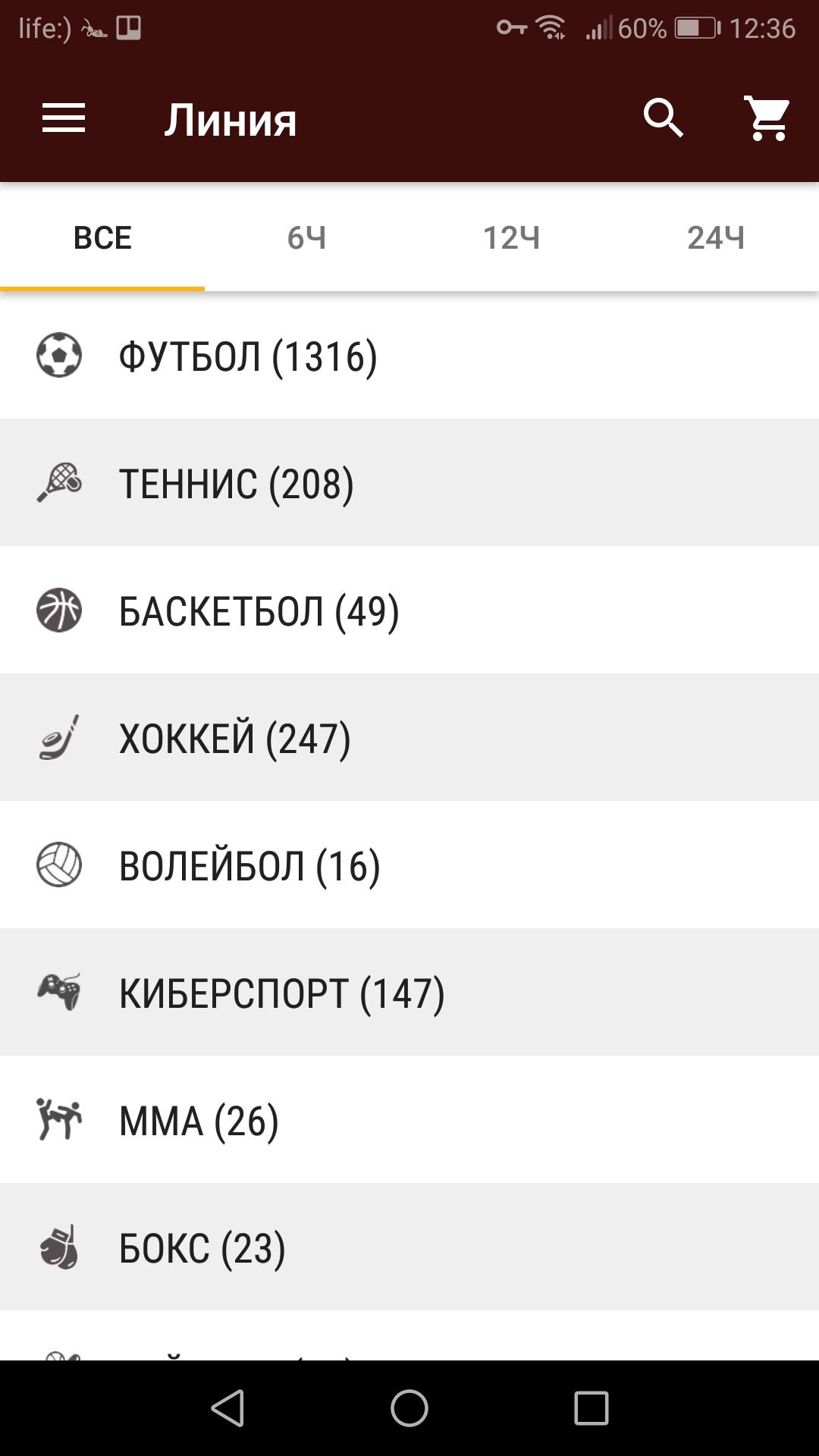Switch to the 6Ч tab
The image size is (819, 1456).
(x=307, y=237)
